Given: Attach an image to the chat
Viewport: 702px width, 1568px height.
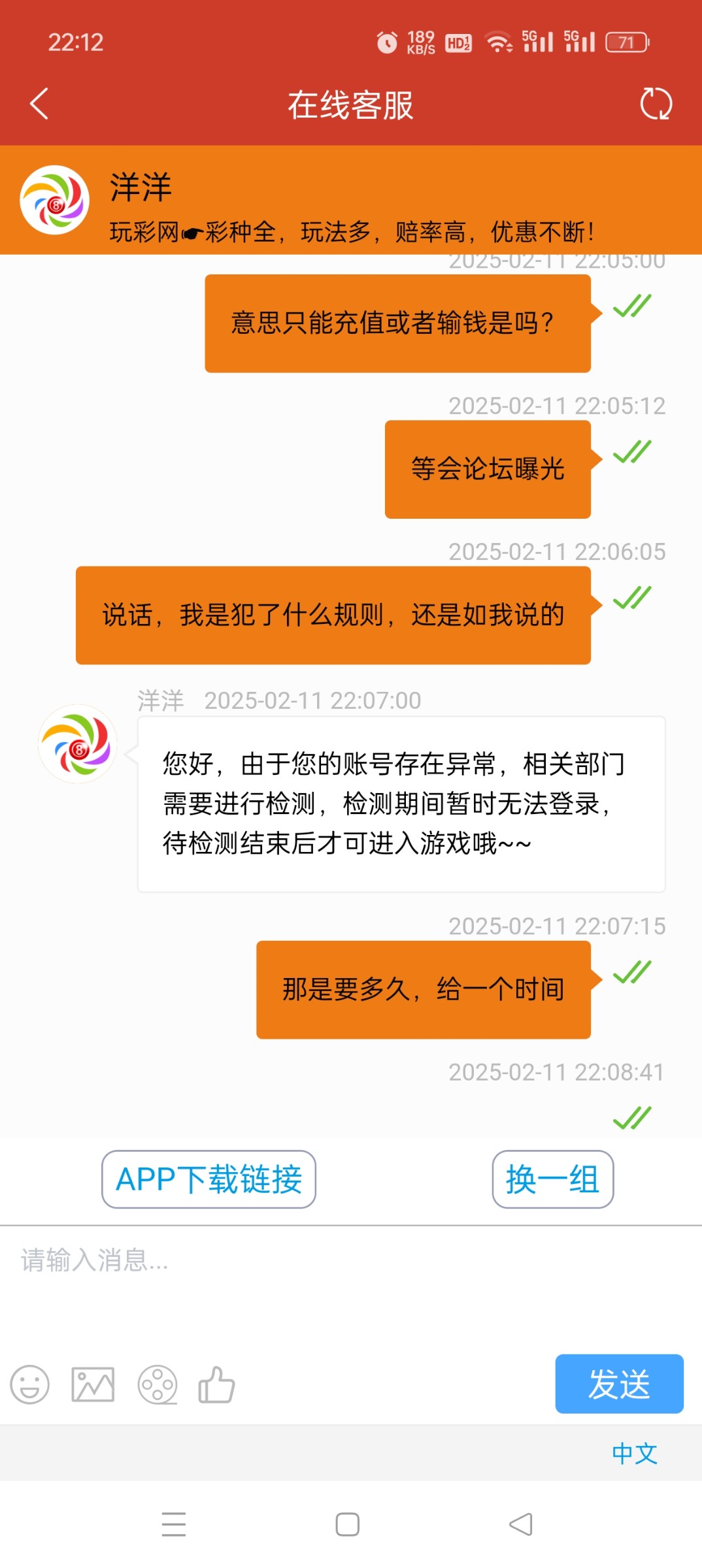Looking at the screenshot, I should pos(93,1384).
